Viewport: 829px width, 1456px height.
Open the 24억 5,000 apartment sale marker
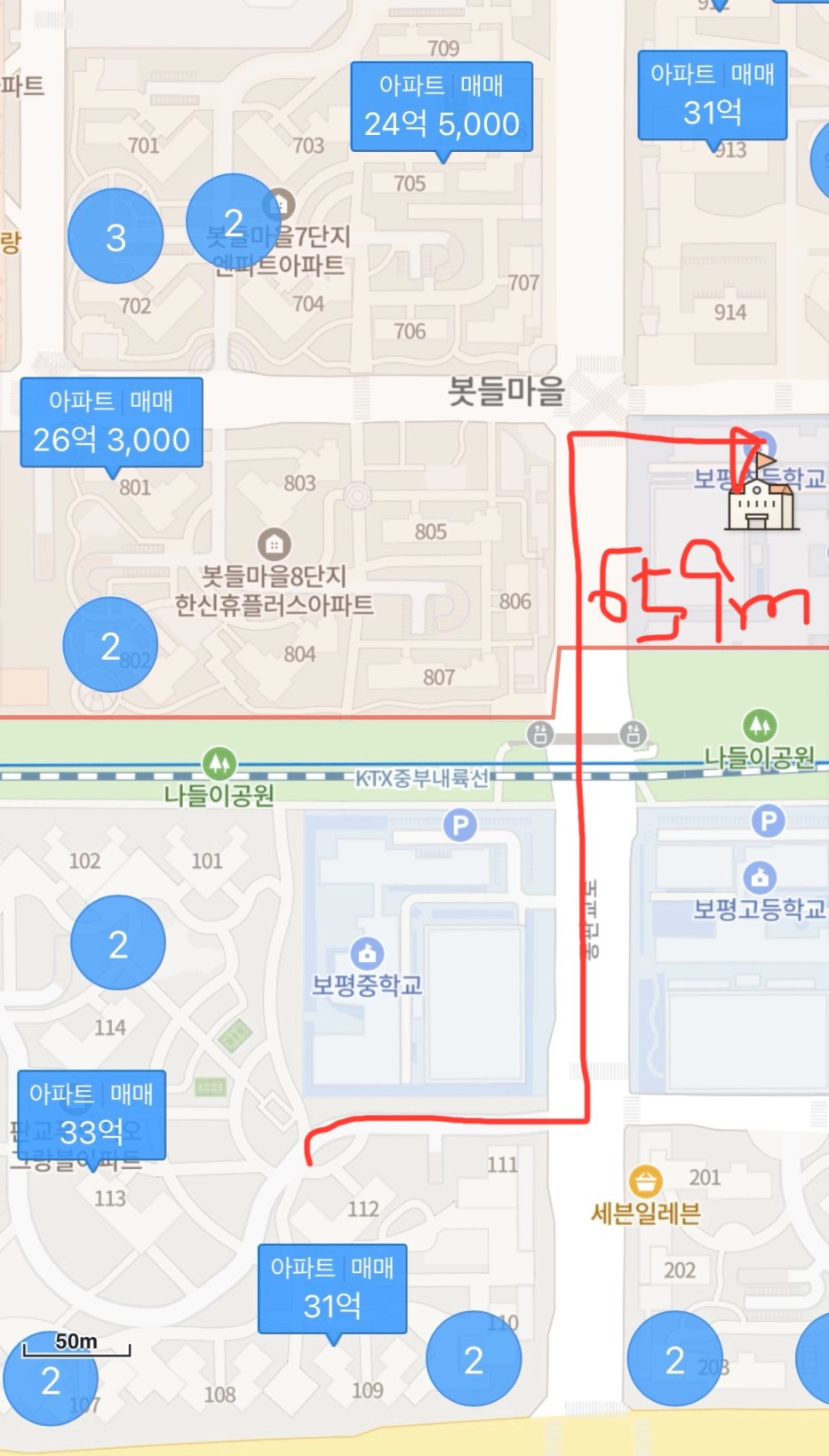[x=442, y=107]
